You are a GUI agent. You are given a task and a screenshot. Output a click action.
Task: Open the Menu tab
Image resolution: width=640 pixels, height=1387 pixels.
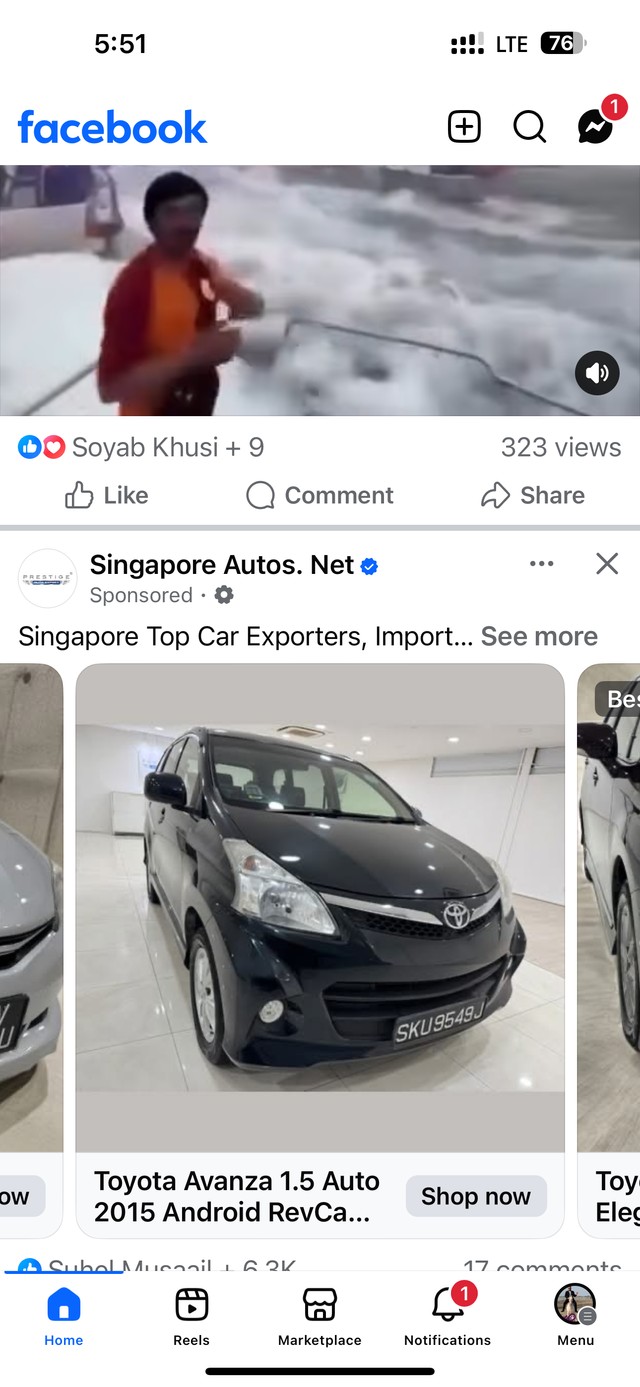pyautogui.click(x=575, y=1315)
